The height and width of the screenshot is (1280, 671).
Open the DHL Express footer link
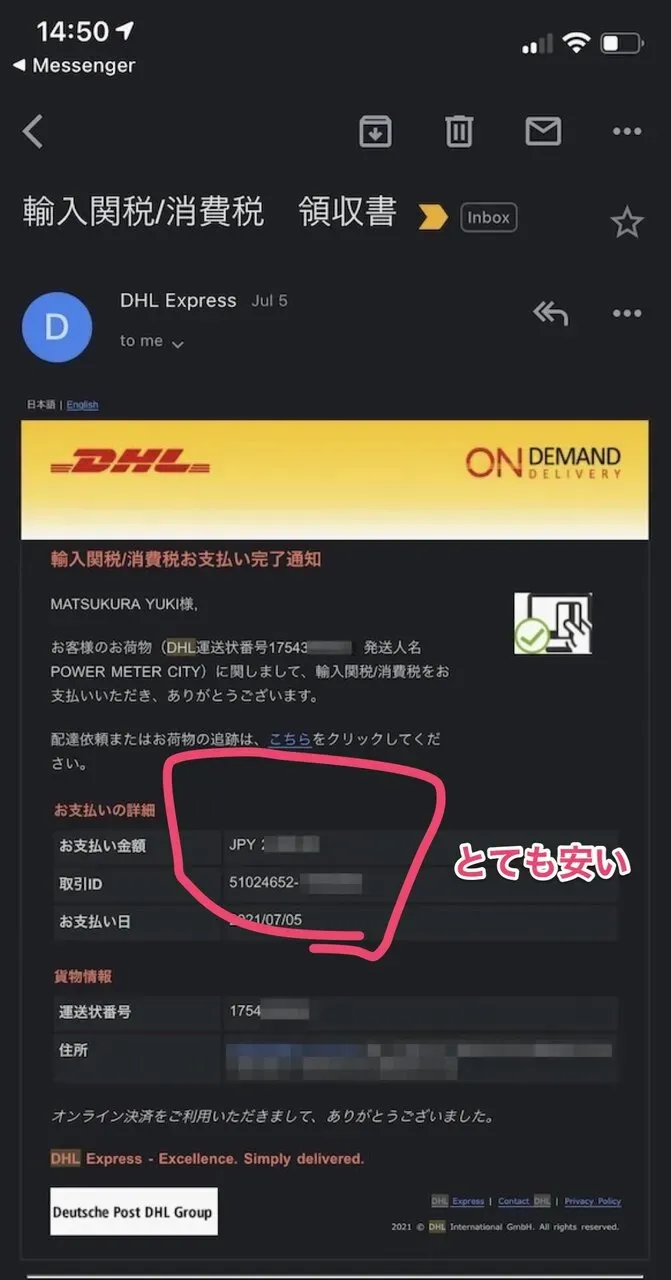459,1201
